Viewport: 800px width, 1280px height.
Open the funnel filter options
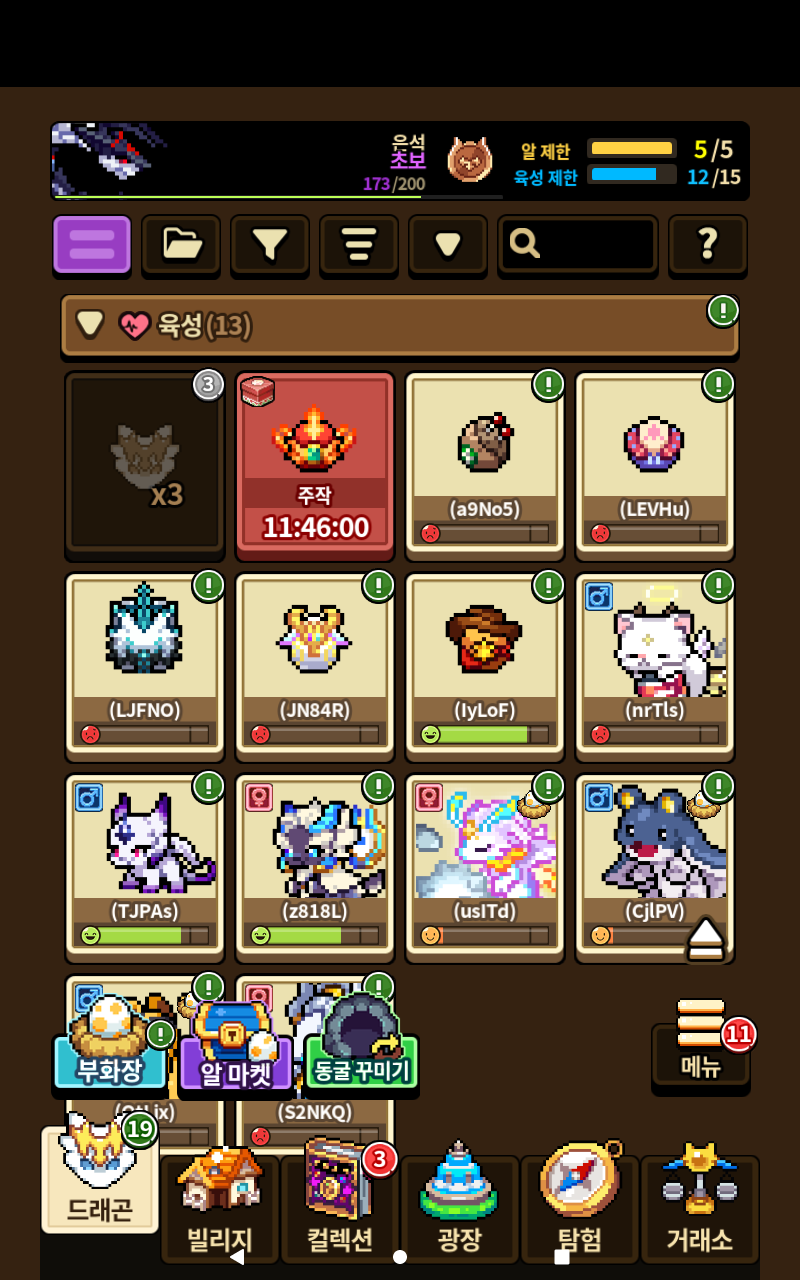(x=270, y=244)
